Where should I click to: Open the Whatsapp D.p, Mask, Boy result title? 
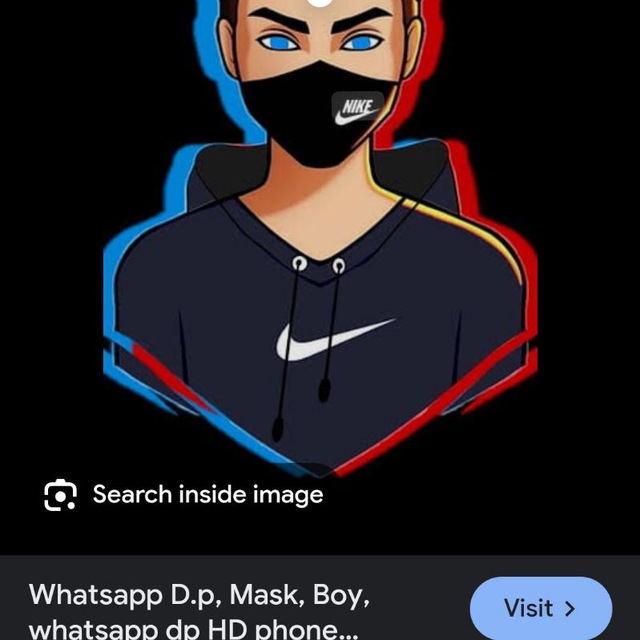click(200, 610)
